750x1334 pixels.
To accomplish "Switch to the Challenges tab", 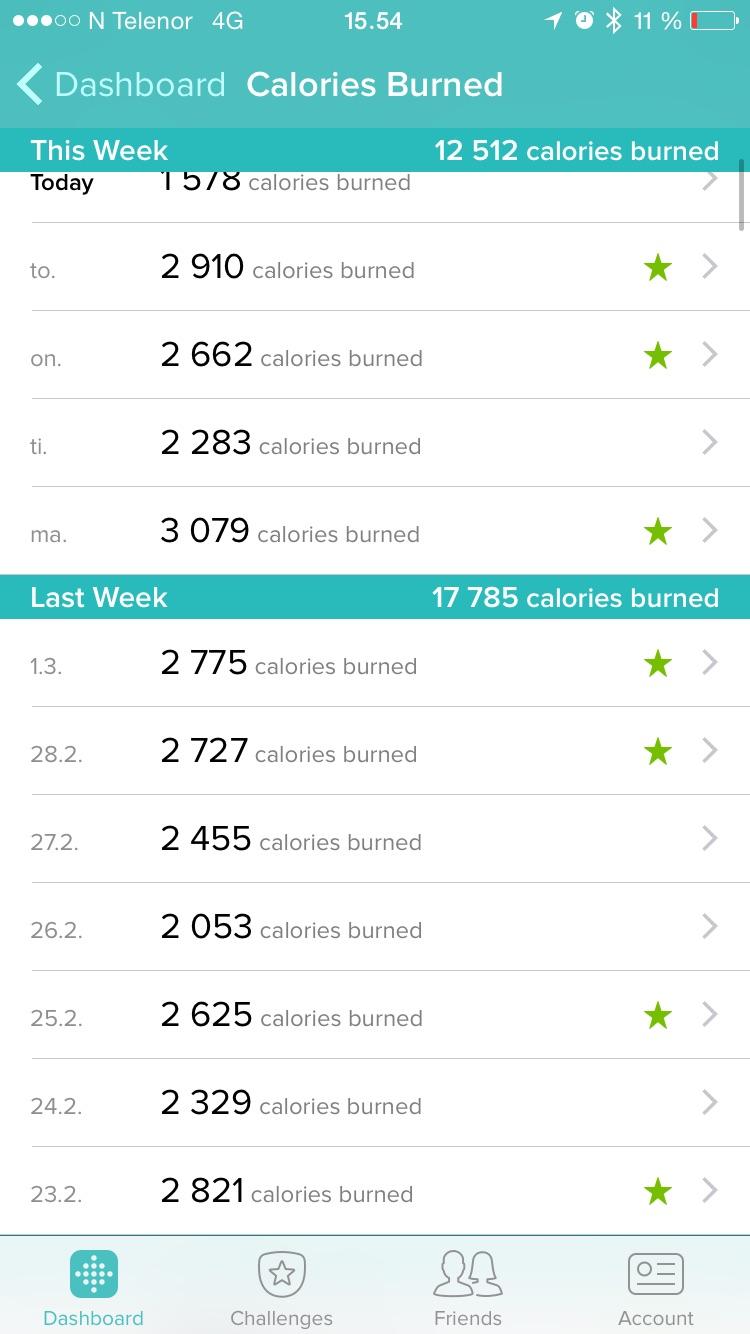I will pyautogui.click(x=281, y=1288).
